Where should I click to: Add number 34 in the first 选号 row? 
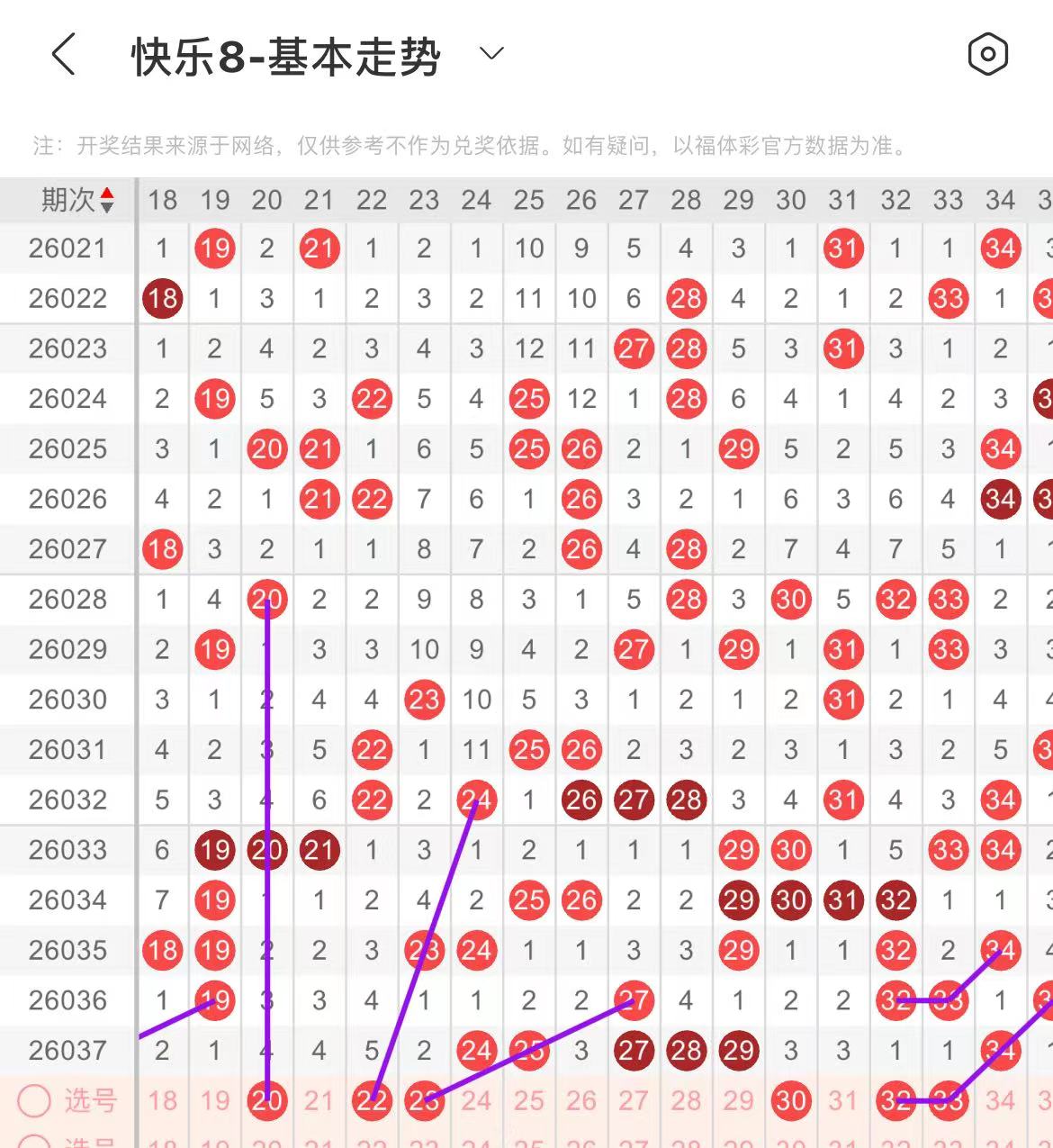click(x=1000, y=1100)
